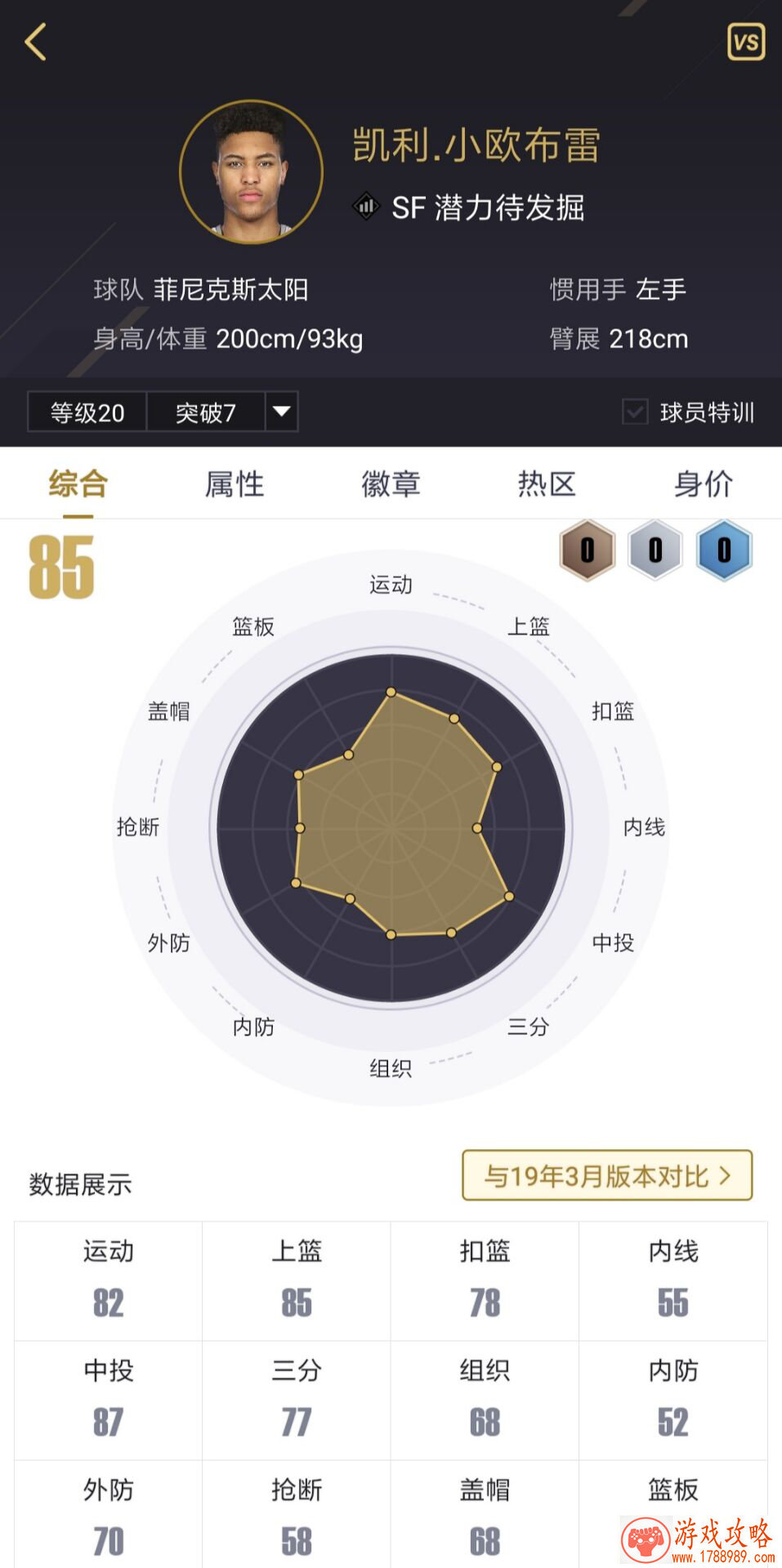Tap the radar chart center area
The height and width of the screenshot is (1568, 782).
(x=392, y=829)
